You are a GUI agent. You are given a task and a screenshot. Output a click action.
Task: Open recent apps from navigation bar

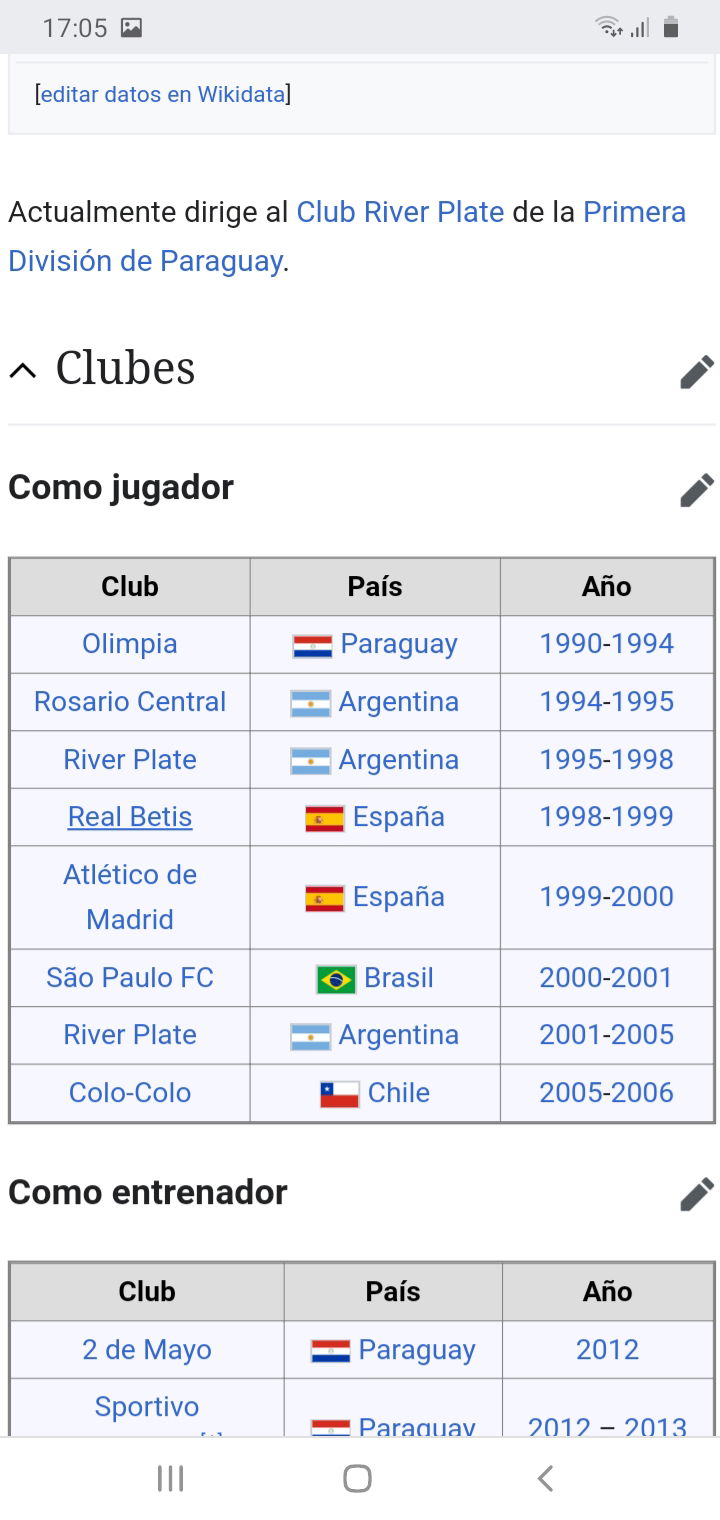point(171,1478)
